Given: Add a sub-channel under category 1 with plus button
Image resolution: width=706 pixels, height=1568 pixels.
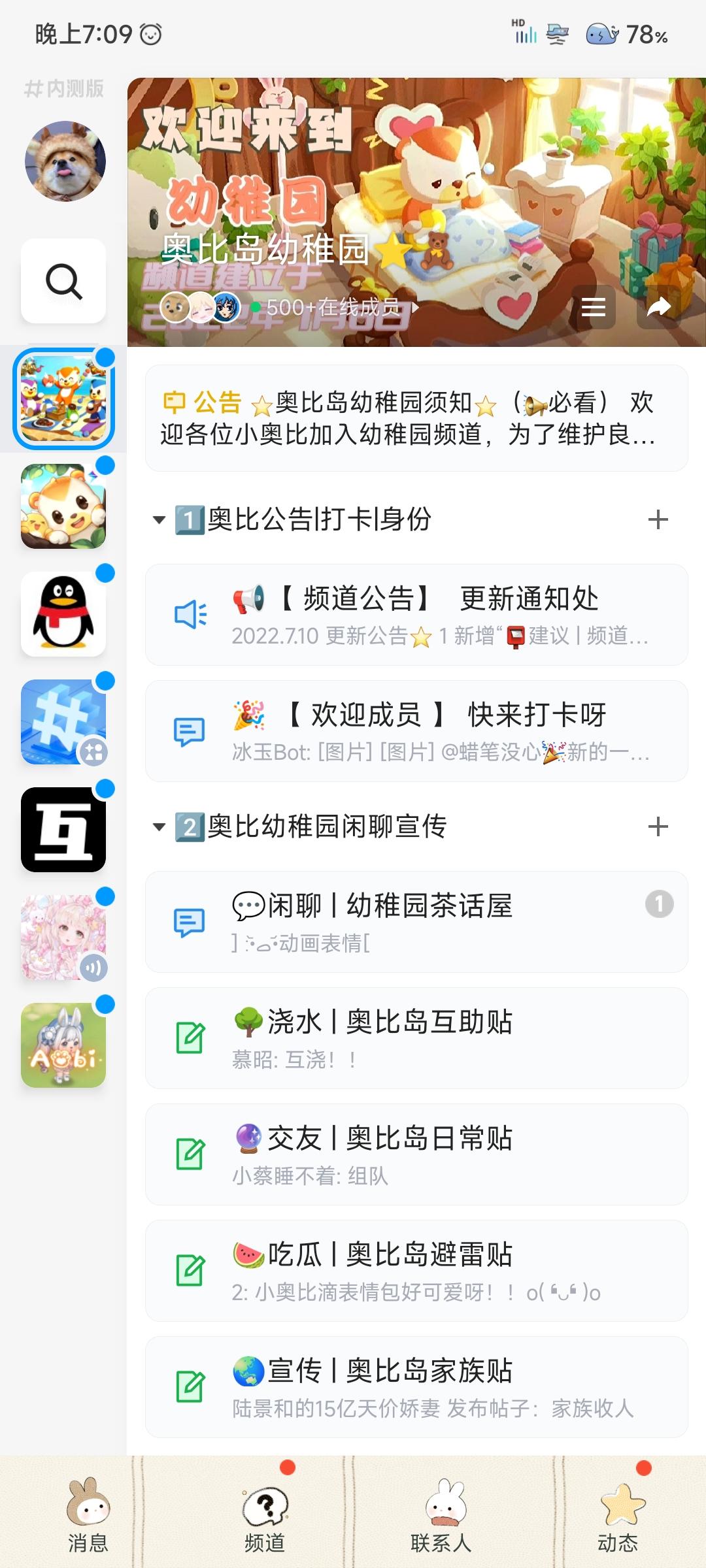Looking at the screenshot, I should pos(658,521).
